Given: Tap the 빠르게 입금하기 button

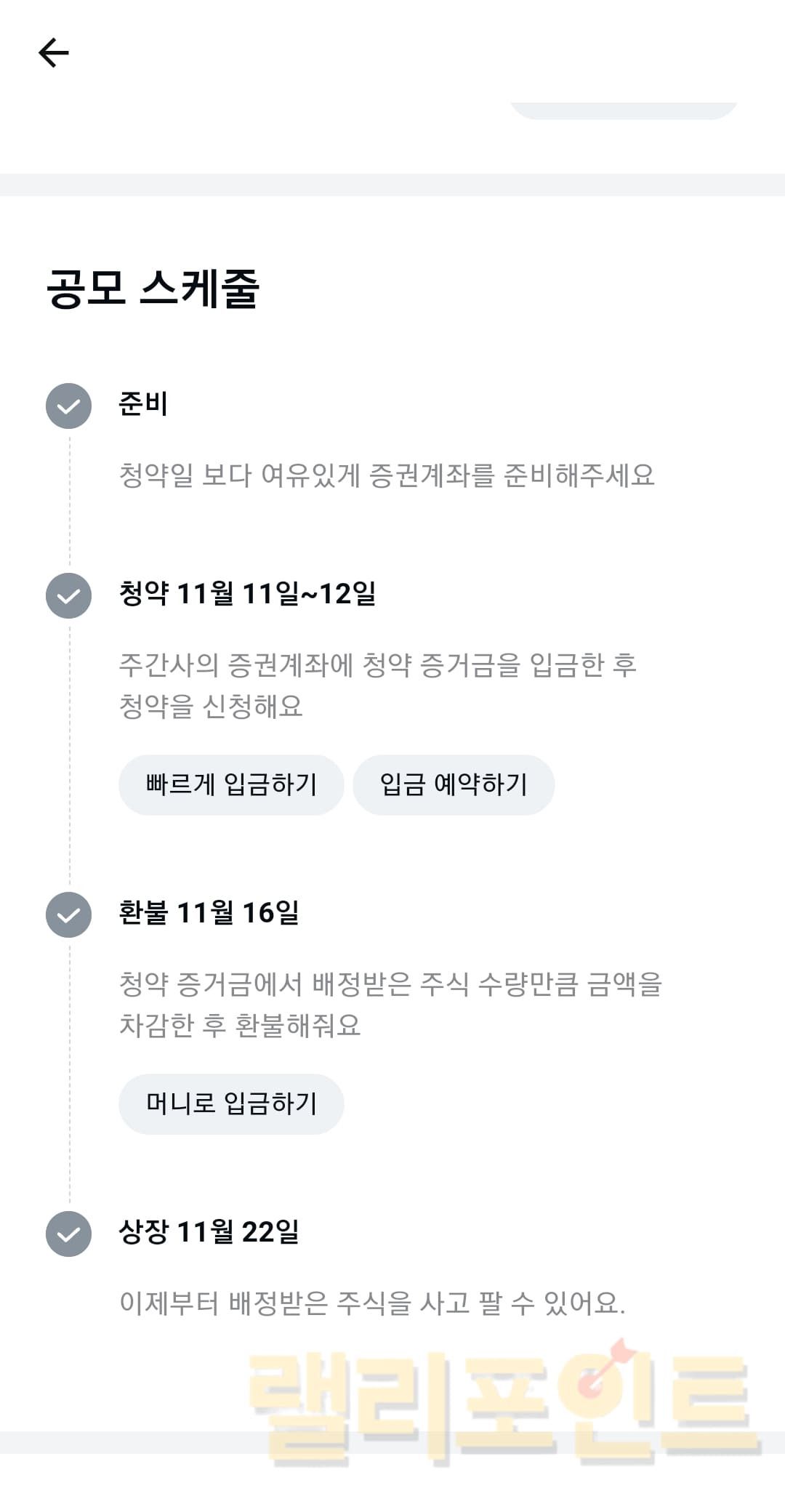Looking at the screenshot, I should [231, 784].
